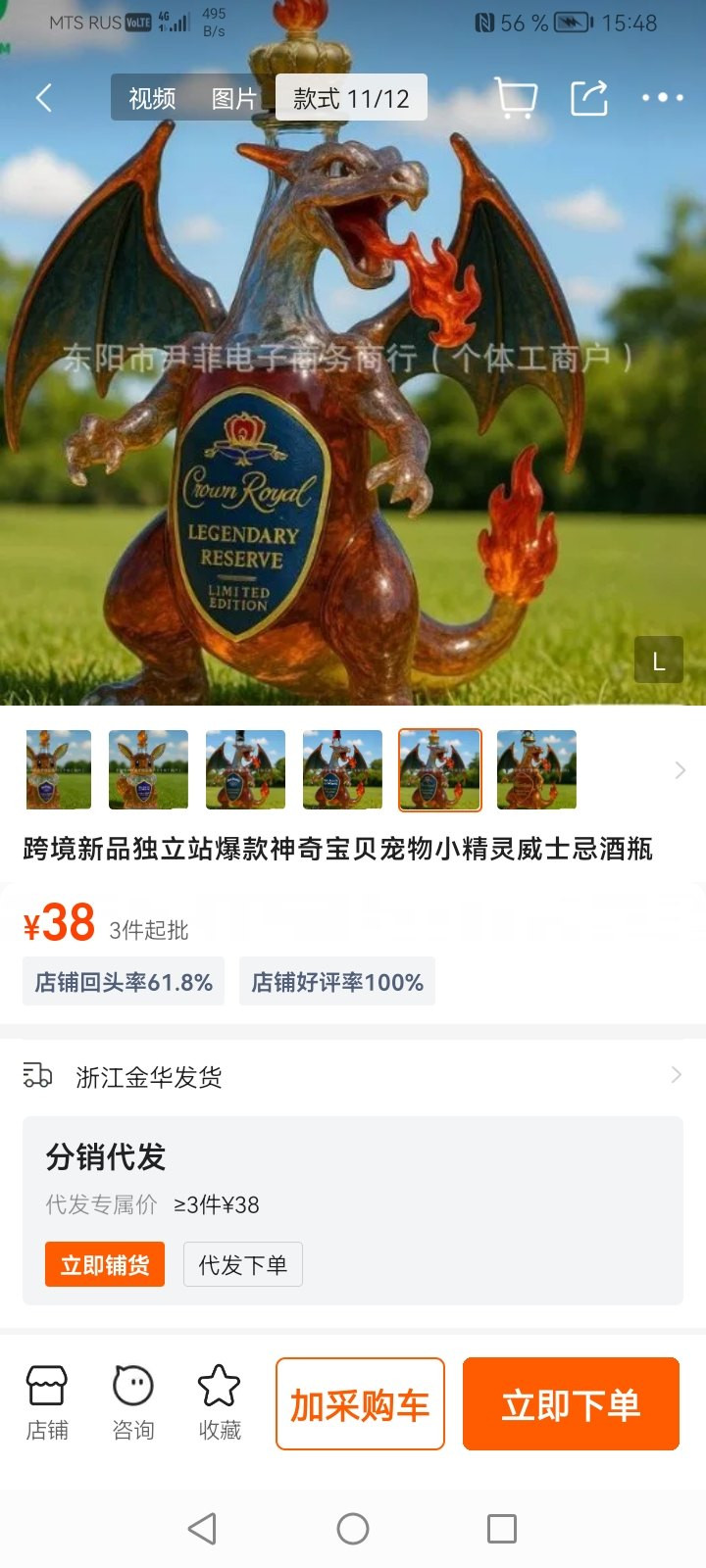Screen dimensions: 706x1568
Task: Go back using the top-left arrow
Action: coord(43,98)
